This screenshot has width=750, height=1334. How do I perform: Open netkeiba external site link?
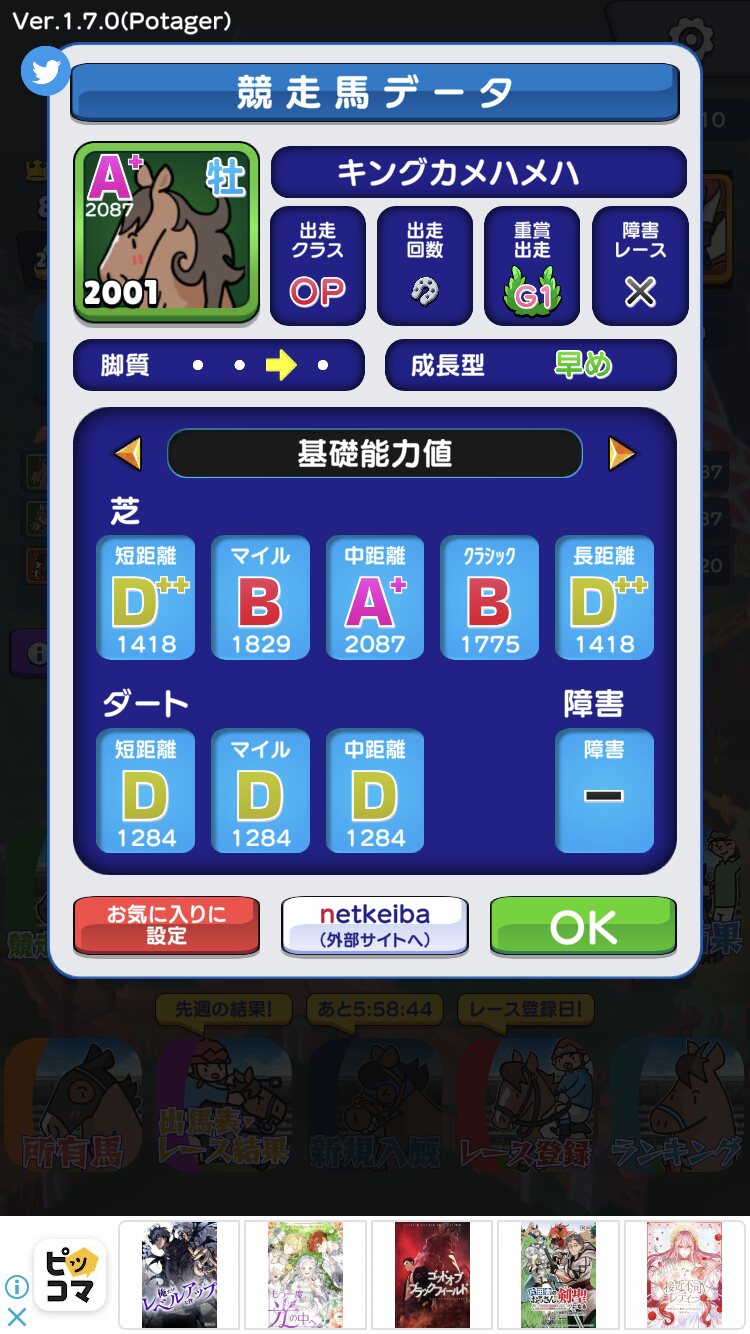click(375, 926)
